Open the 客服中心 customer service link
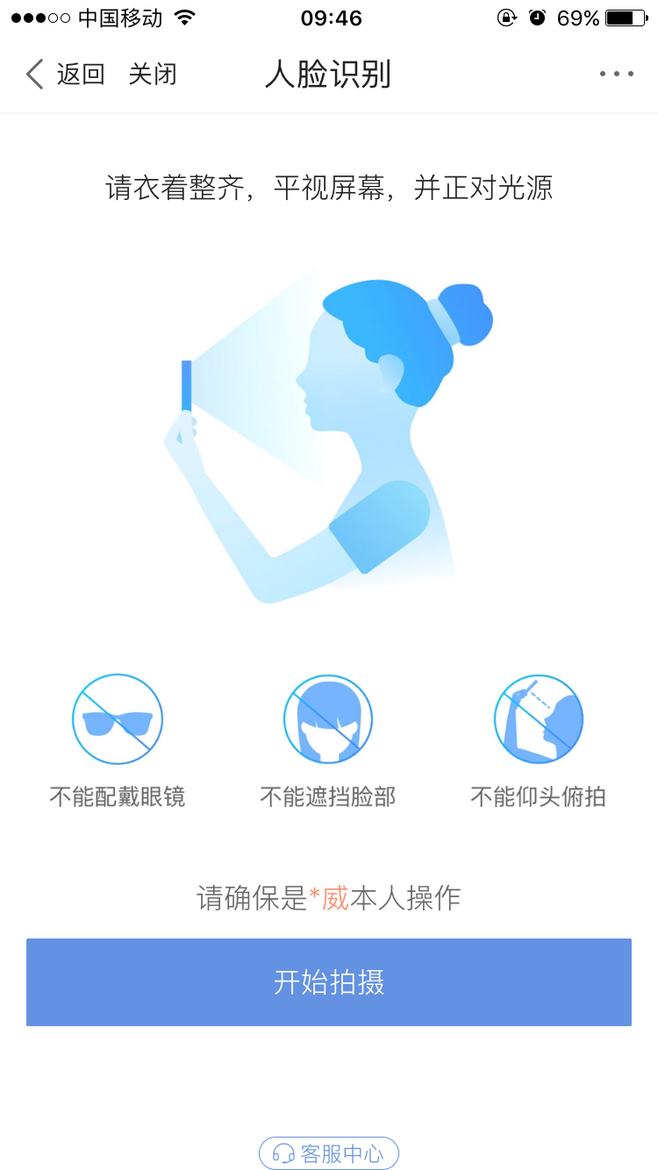The image size is (658, 1170). coord(329,1153)
